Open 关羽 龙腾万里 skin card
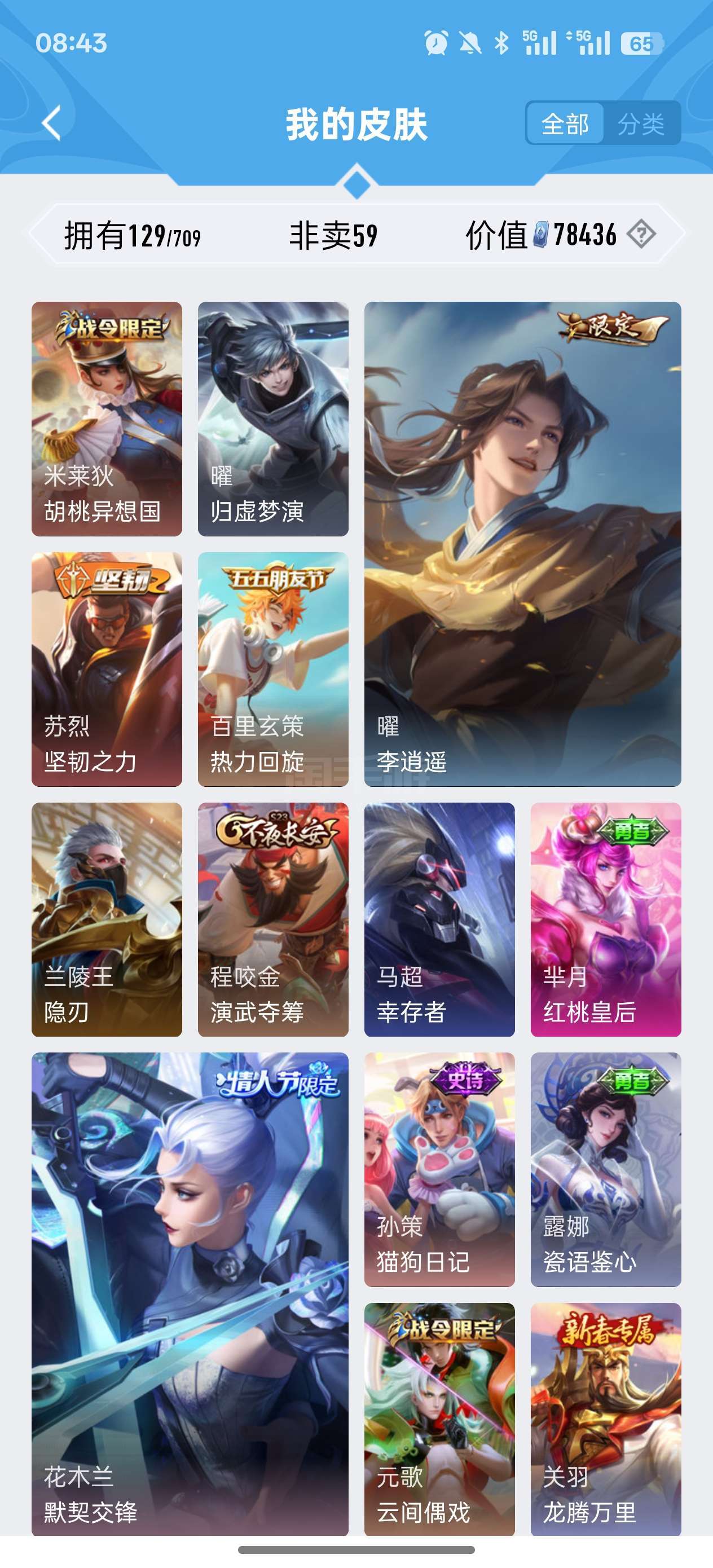 point(606,1419)
